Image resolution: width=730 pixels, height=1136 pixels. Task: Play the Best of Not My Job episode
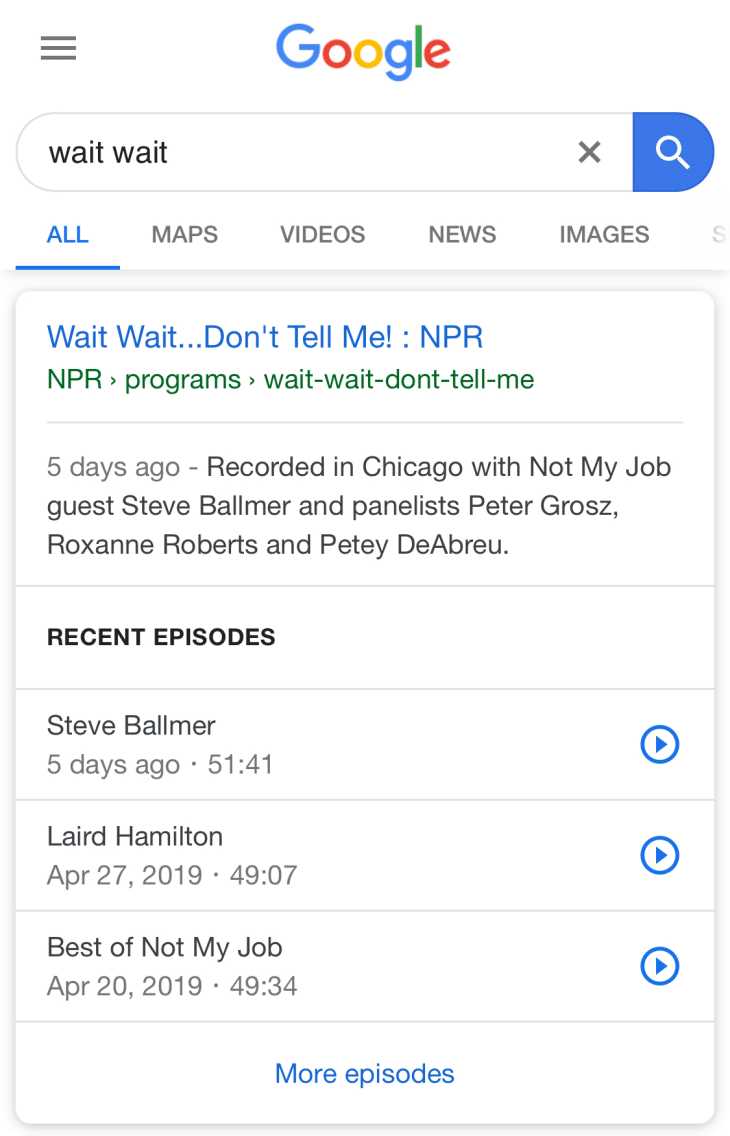click(x=659, y=966)
